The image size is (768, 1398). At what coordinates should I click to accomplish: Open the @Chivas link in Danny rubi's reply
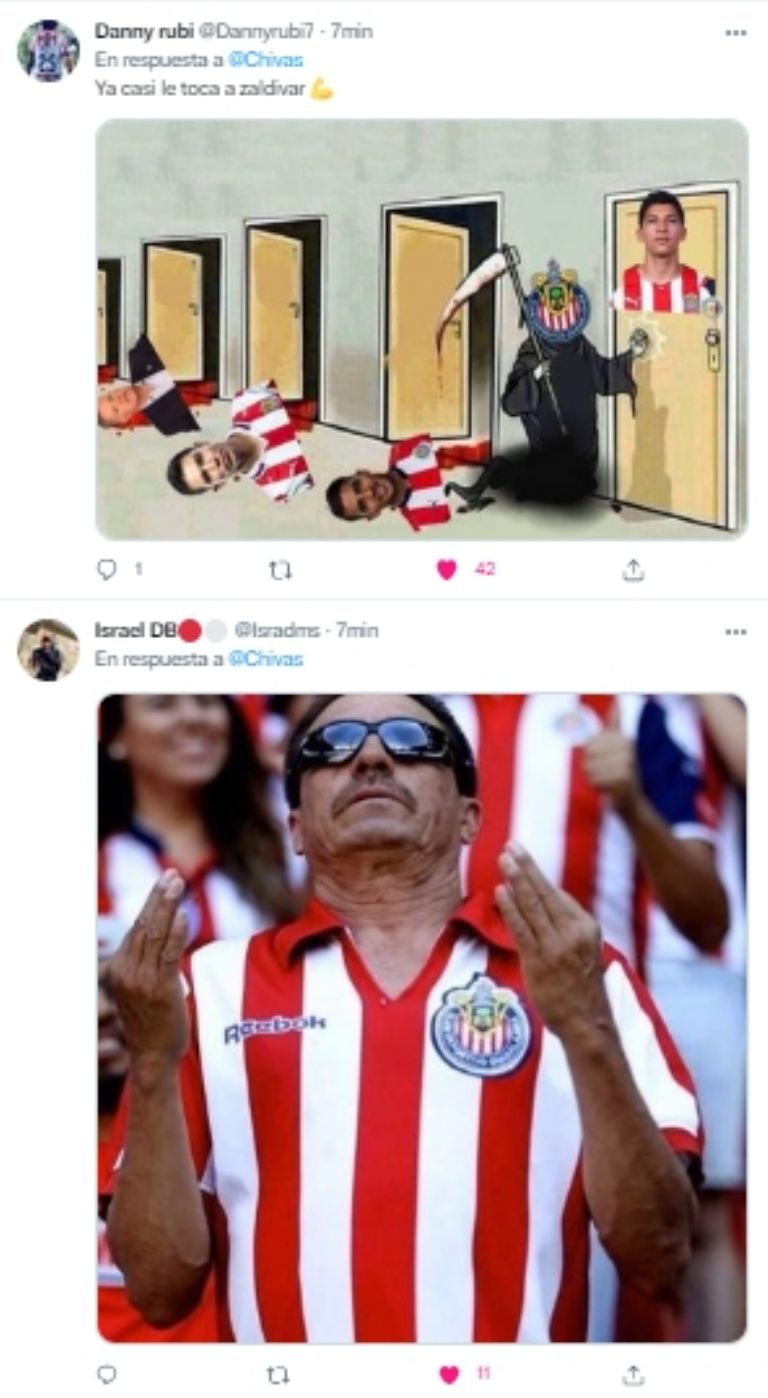point(265,60)
